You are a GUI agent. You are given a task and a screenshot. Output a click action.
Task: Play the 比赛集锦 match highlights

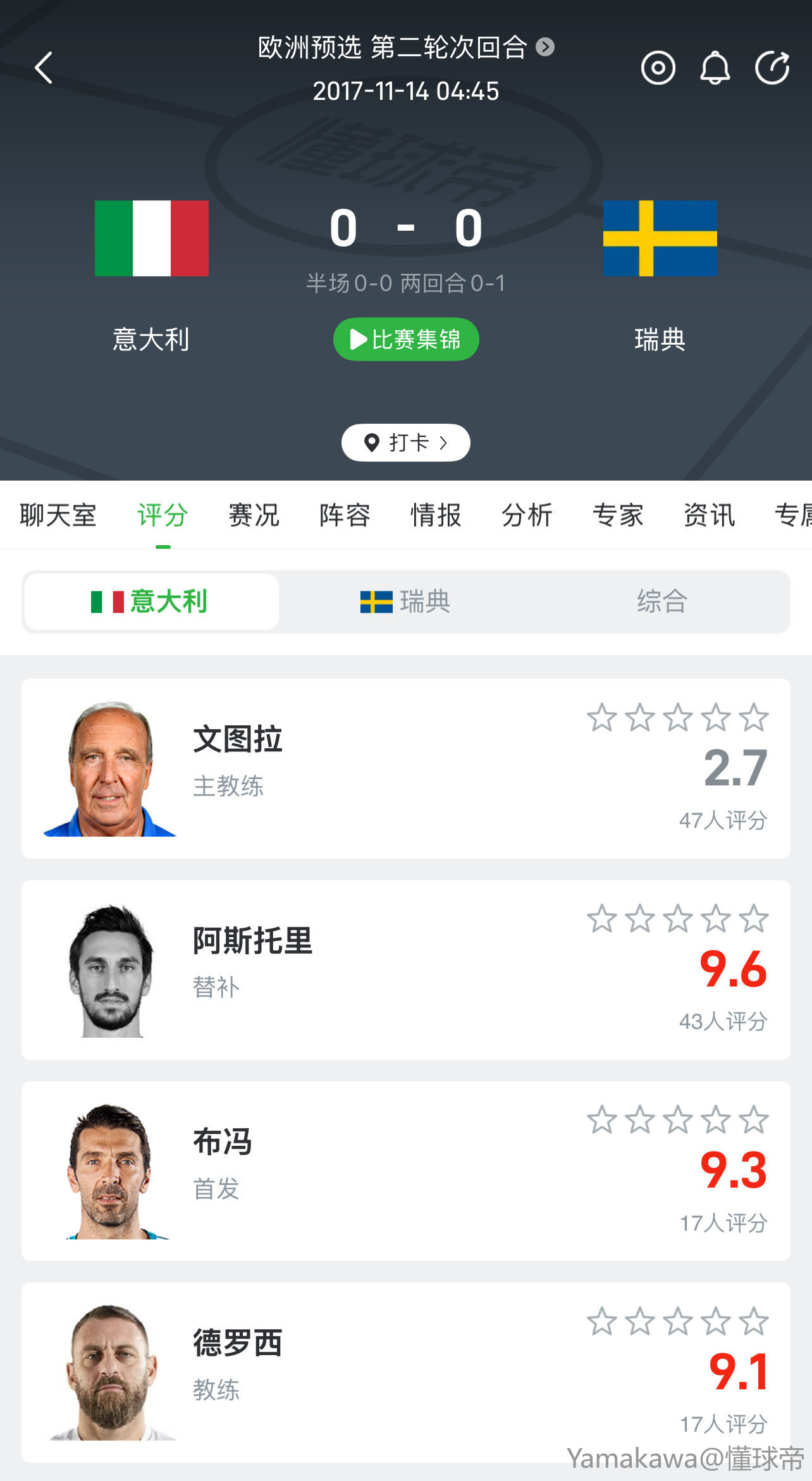point(406,340)
